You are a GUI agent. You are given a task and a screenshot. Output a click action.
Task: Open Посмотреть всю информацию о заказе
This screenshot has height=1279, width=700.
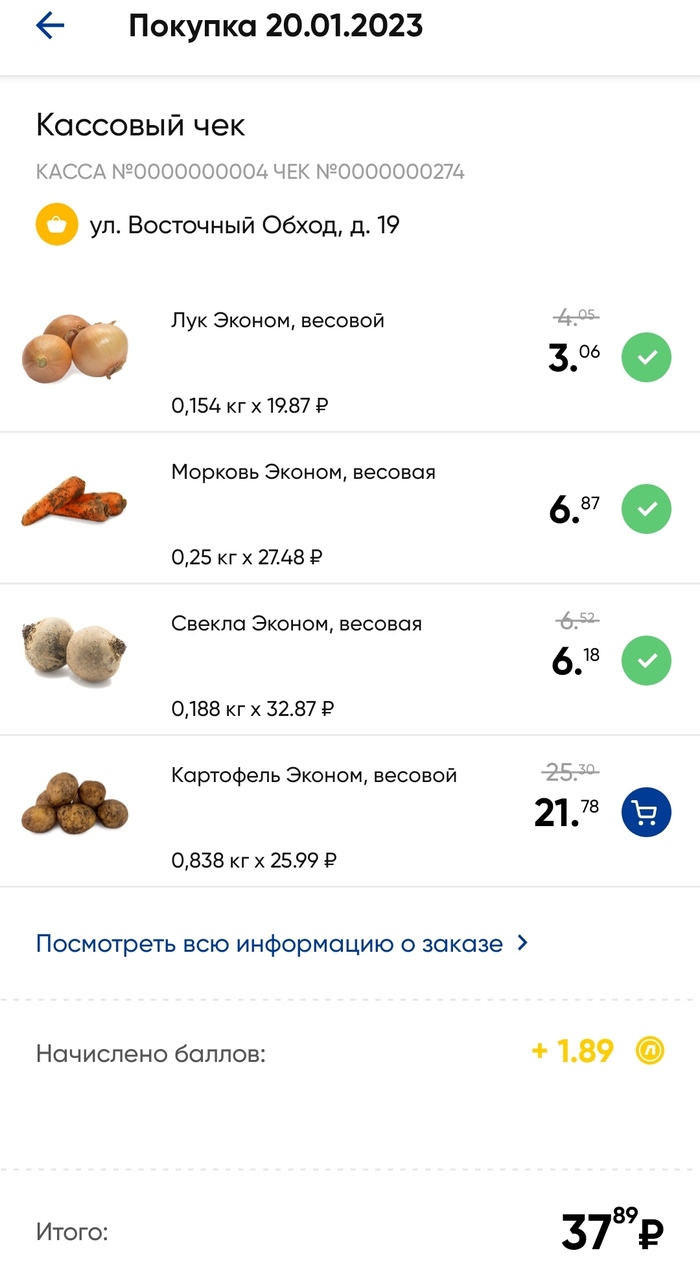[281, 943]
